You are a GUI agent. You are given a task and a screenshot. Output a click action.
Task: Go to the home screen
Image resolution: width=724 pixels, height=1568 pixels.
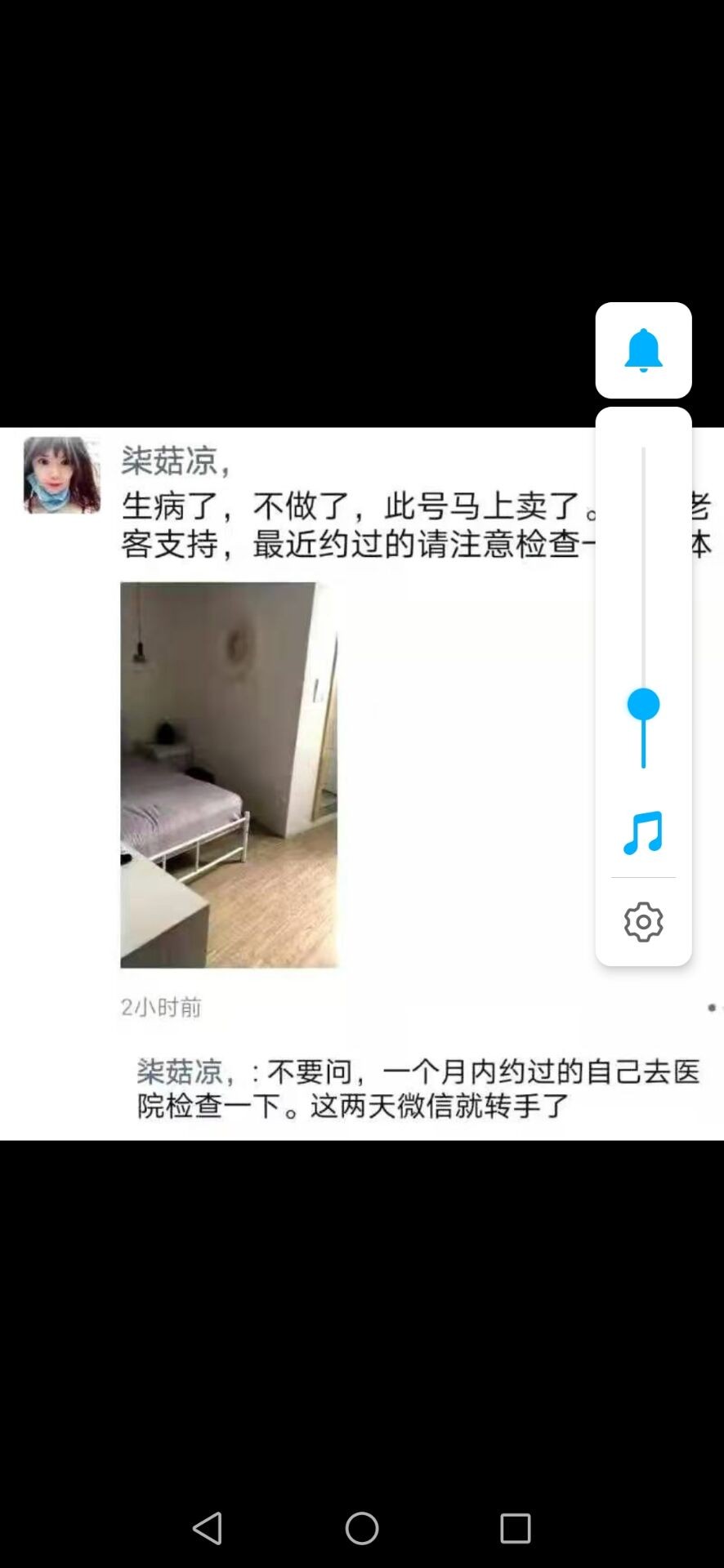(x=362, y=1527)
